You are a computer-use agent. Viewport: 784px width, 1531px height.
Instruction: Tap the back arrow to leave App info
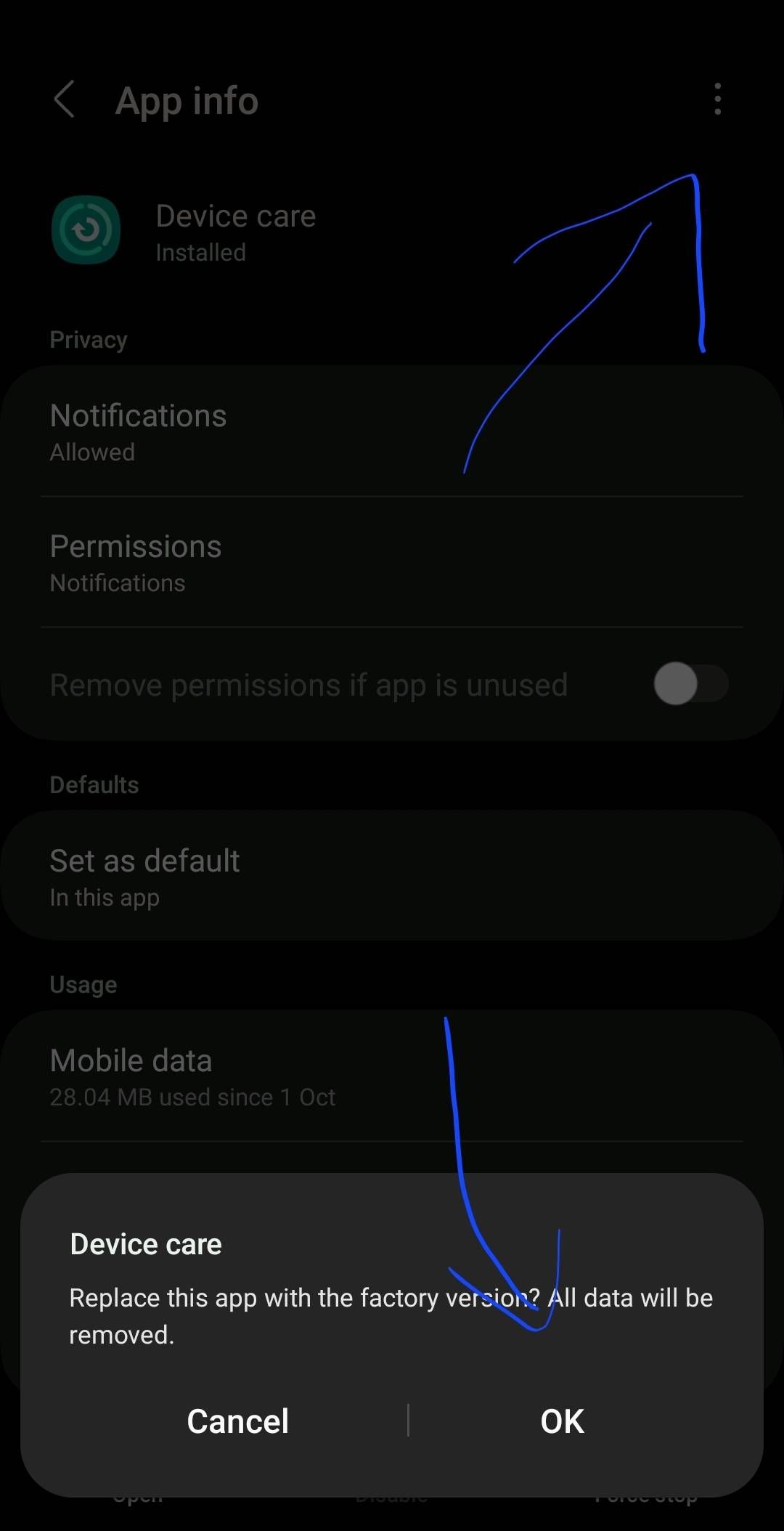(65, 100)
